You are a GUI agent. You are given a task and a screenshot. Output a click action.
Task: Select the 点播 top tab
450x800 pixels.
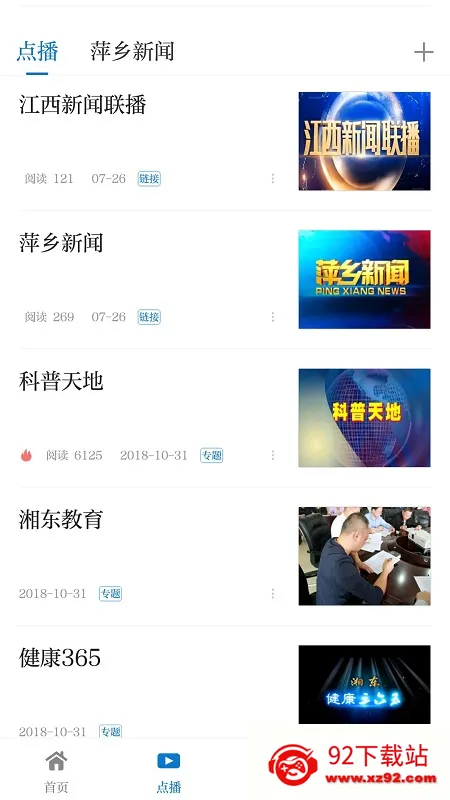pos(37,52)
